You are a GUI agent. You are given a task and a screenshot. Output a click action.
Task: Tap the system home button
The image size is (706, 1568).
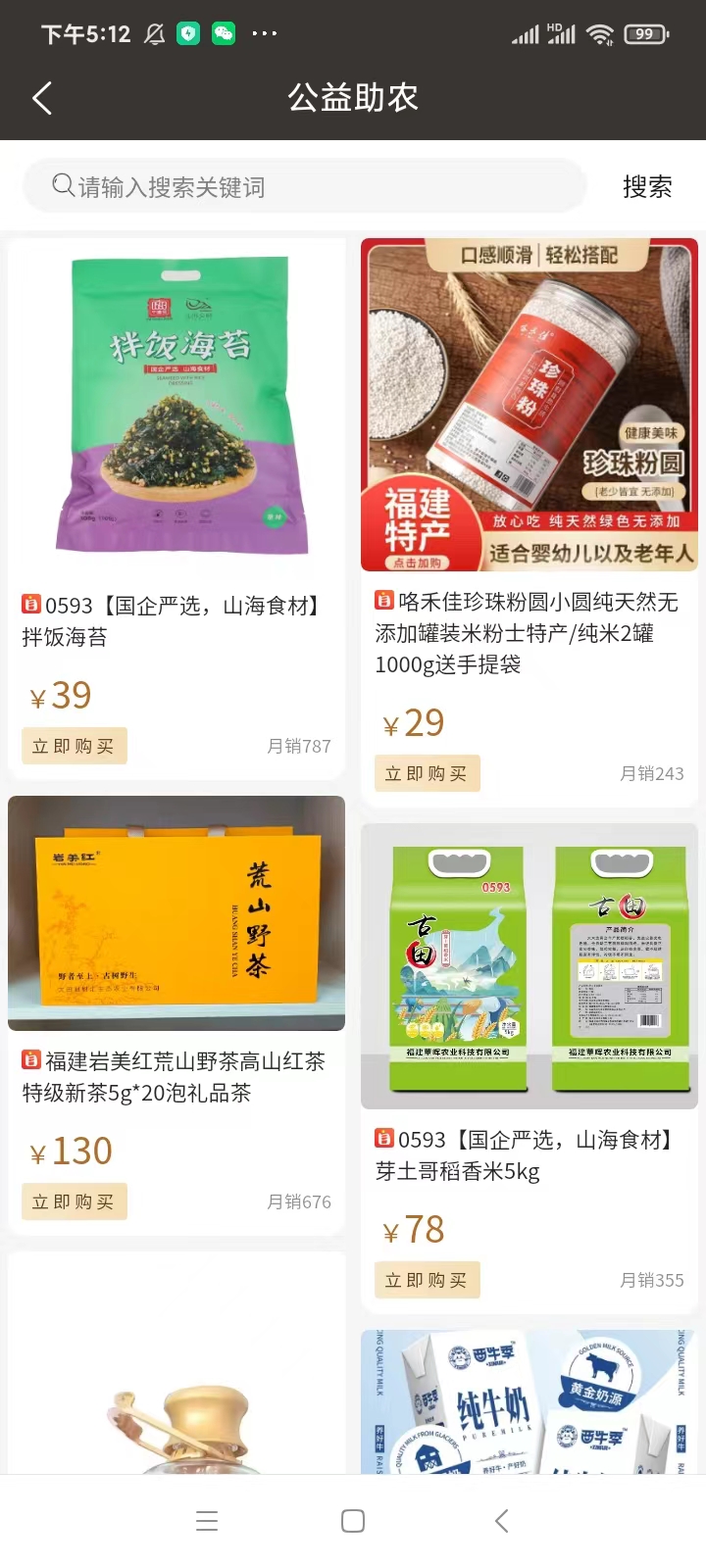(x=353, y=1521)
